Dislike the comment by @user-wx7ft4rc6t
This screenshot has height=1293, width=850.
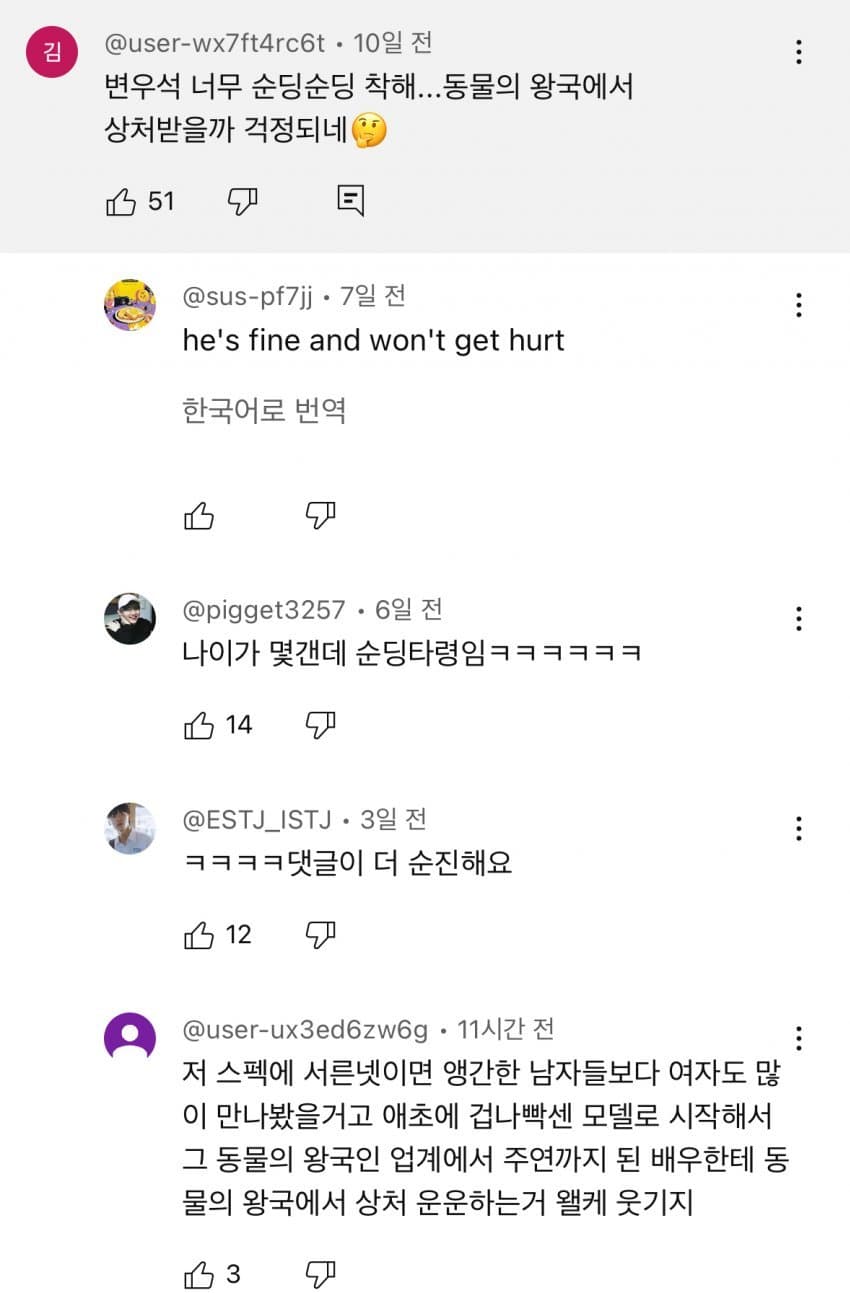click(x=241, y=201)
